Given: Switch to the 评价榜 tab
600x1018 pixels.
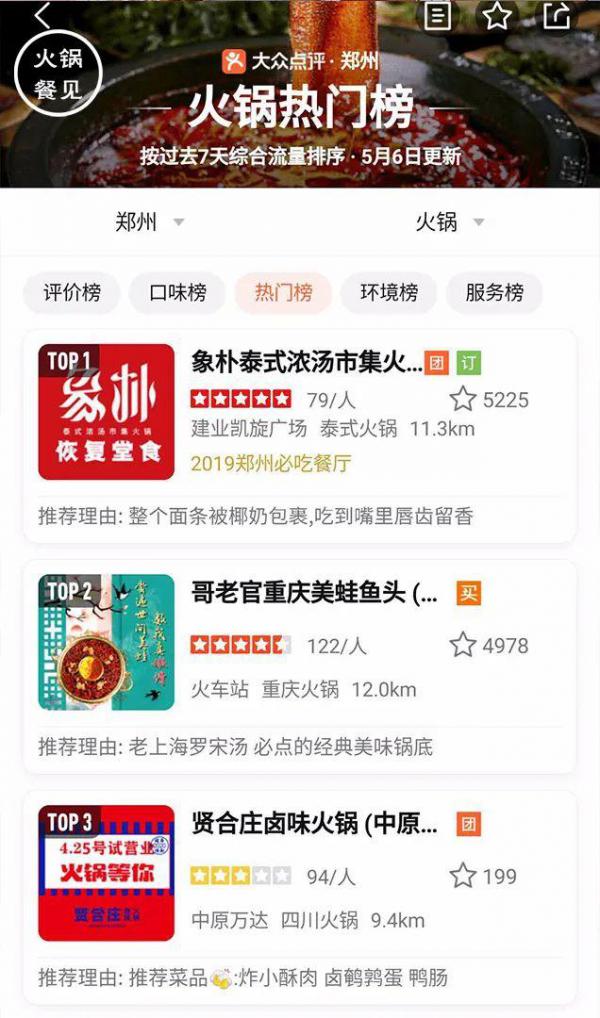Looking at the screenshot, I should (x=72, y=293).
